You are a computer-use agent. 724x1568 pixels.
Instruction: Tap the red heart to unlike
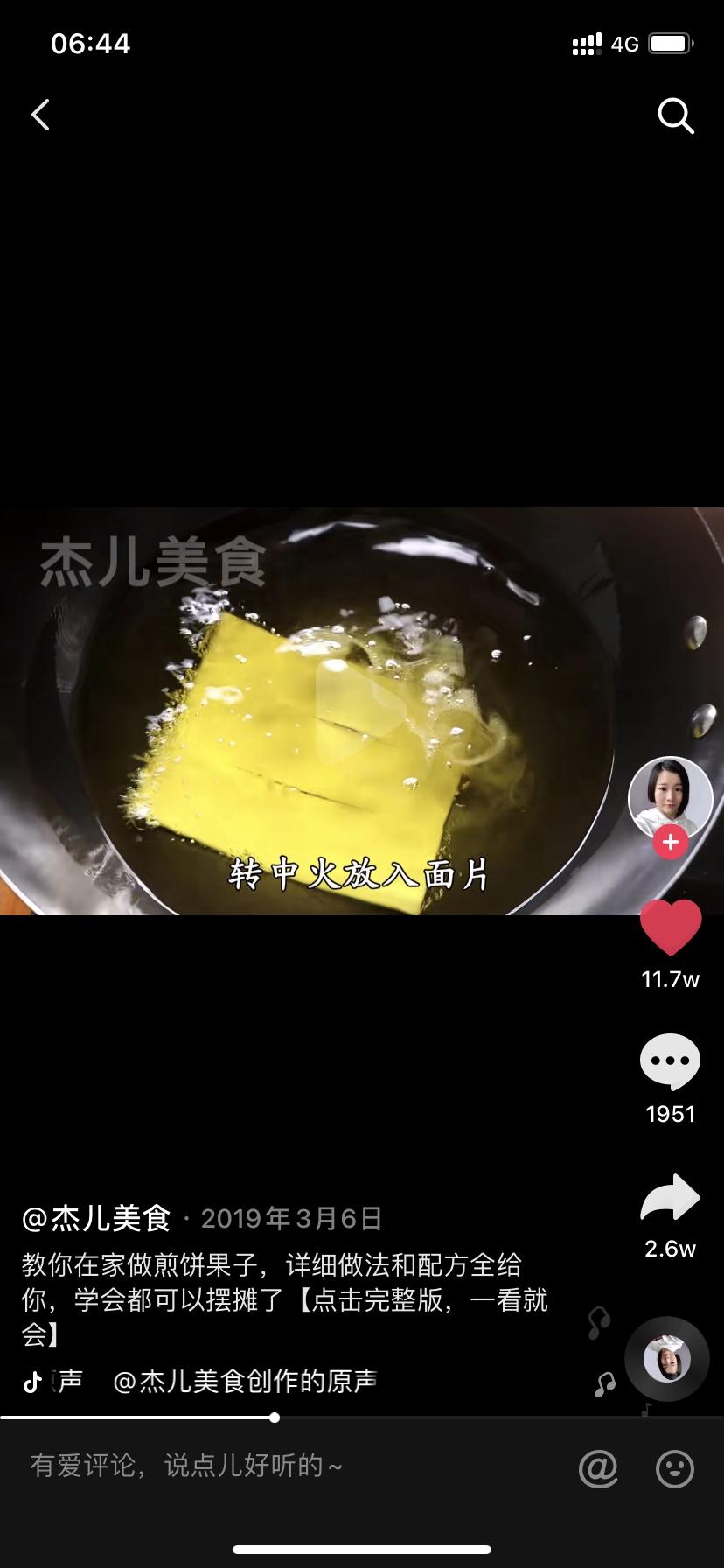click(671, 928)
